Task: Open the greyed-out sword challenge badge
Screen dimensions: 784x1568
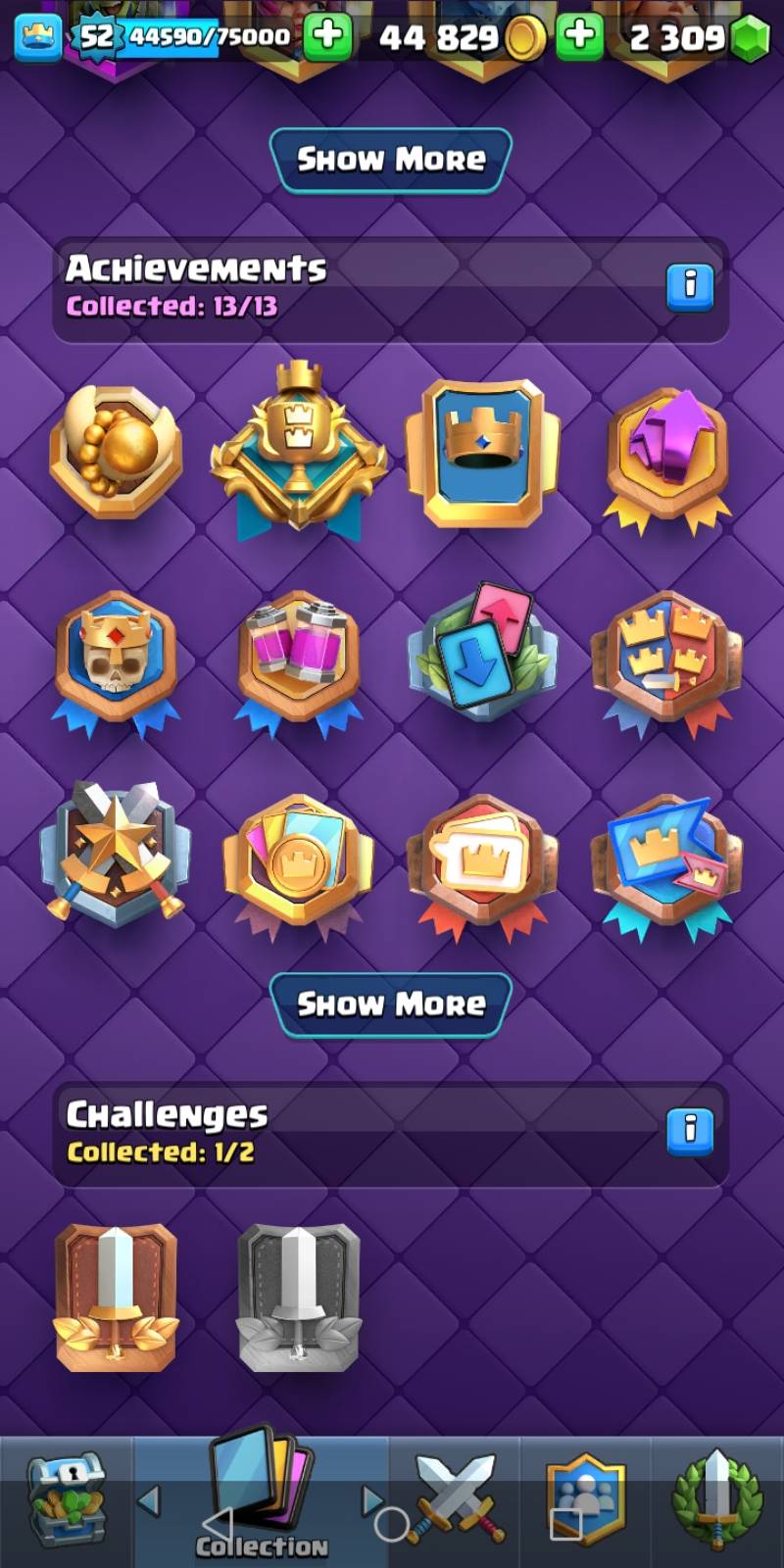Action: coord(299,1296)
